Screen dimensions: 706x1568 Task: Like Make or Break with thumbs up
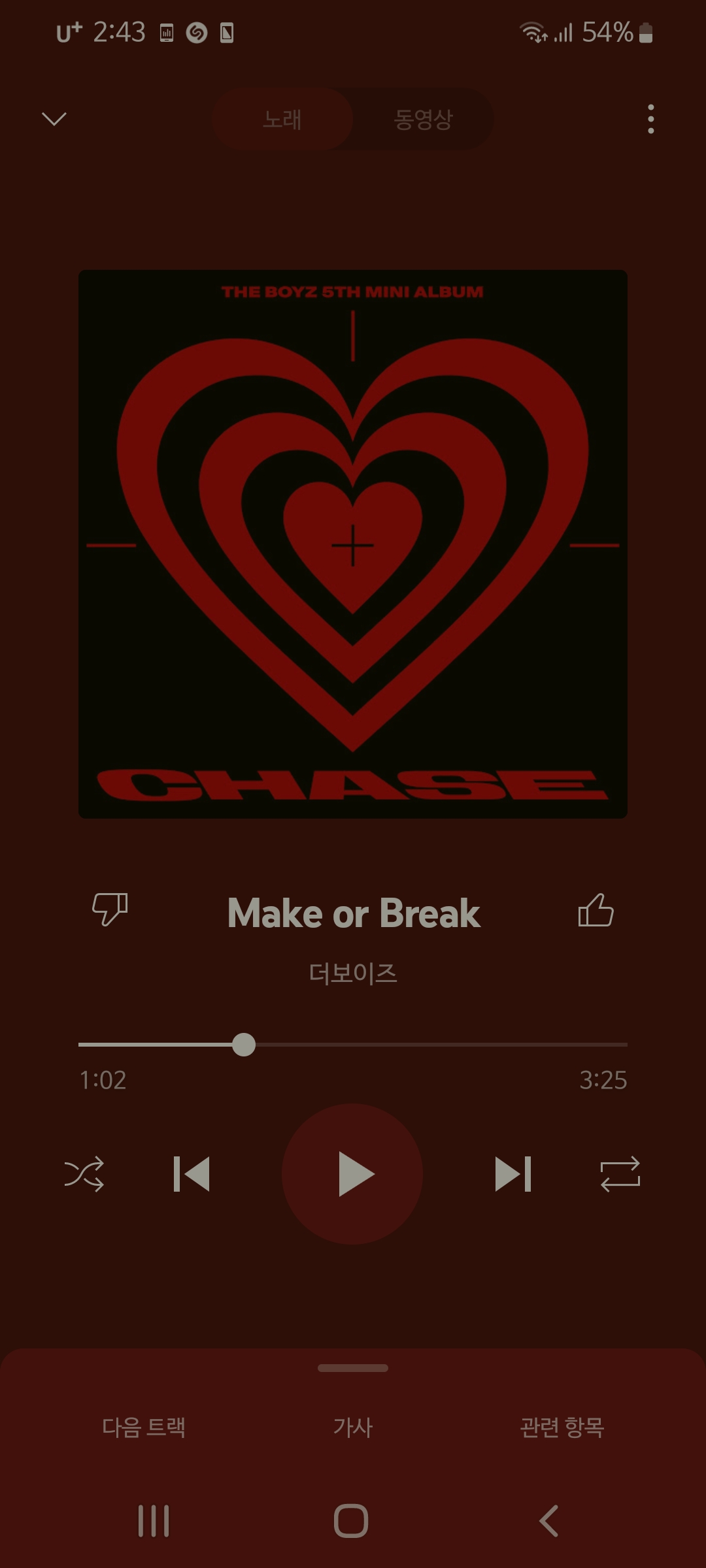point(596,910)
